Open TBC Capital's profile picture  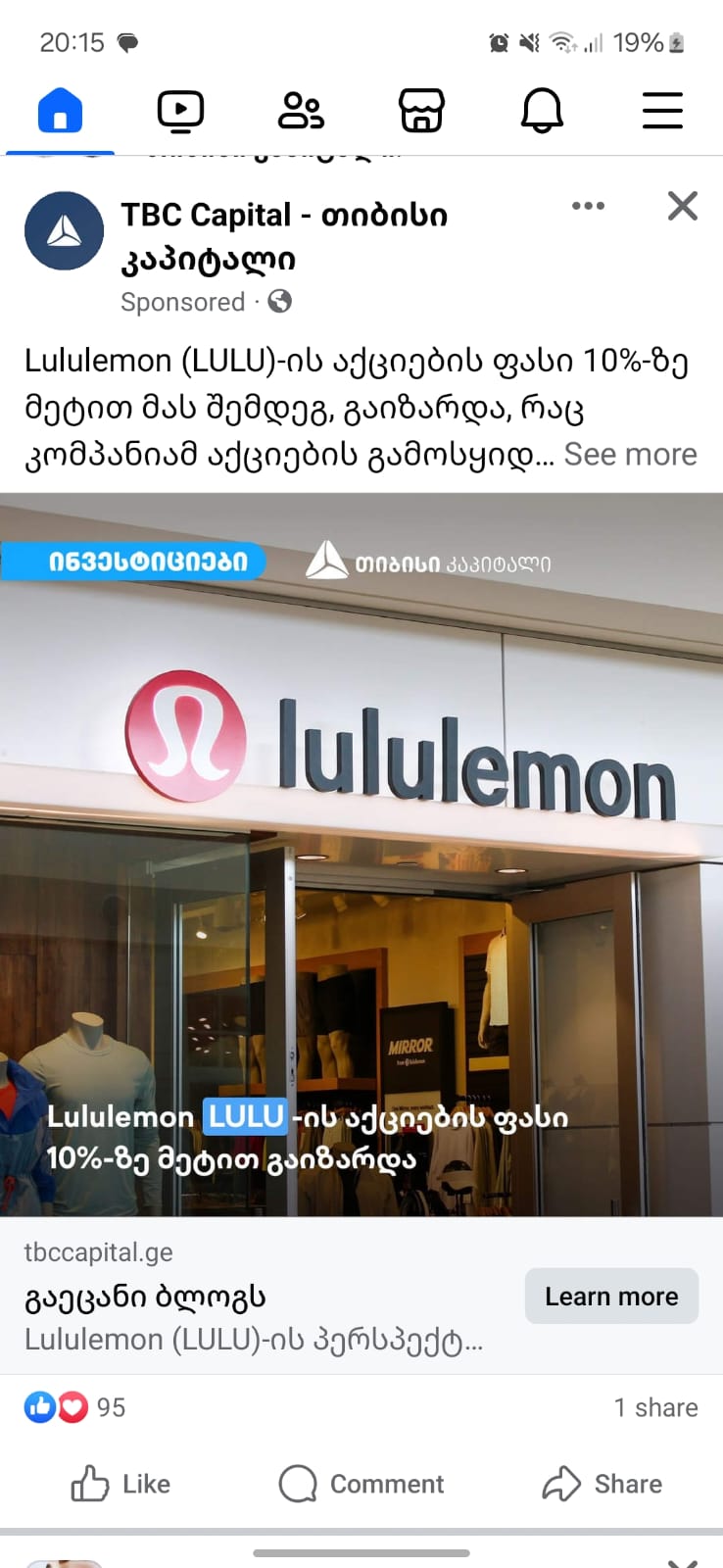pos(64,231)
